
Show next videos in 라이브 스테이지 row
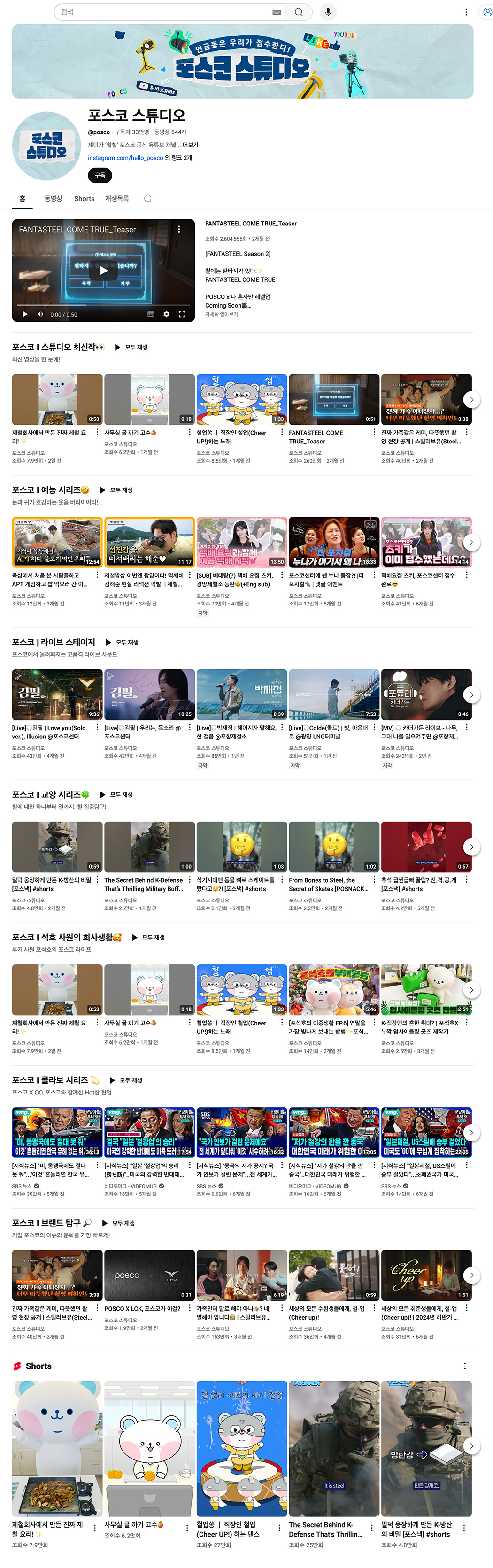point(471,695)
